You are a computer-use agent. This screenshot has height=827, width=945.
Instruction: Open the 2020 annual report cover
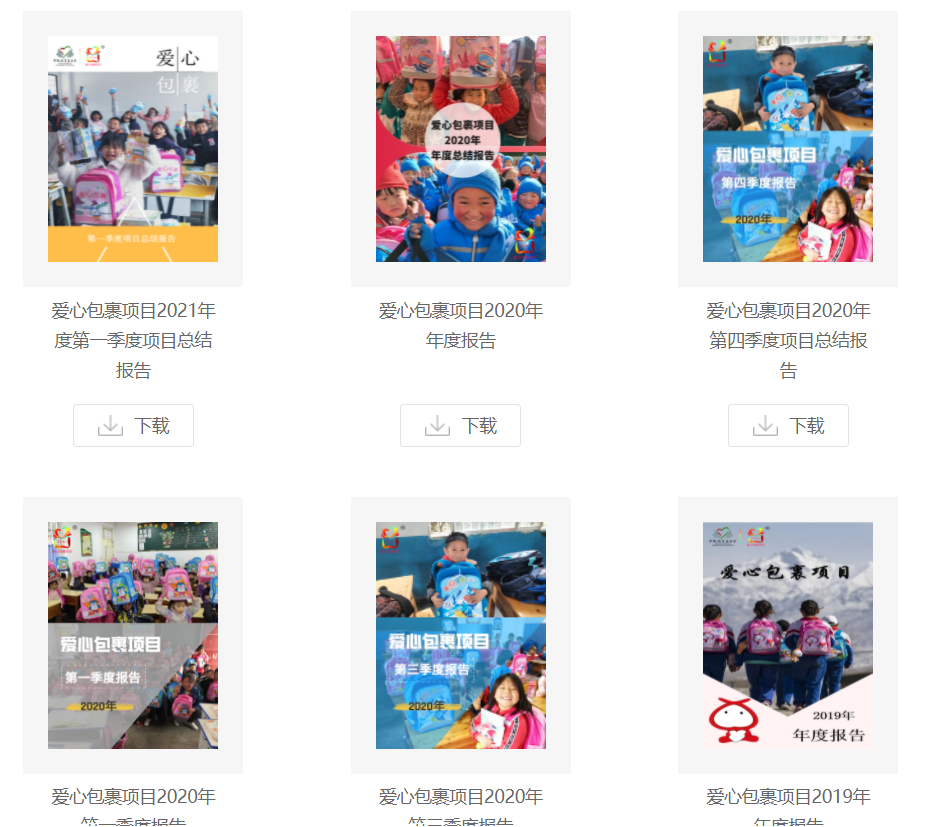(x=460, y=149)
